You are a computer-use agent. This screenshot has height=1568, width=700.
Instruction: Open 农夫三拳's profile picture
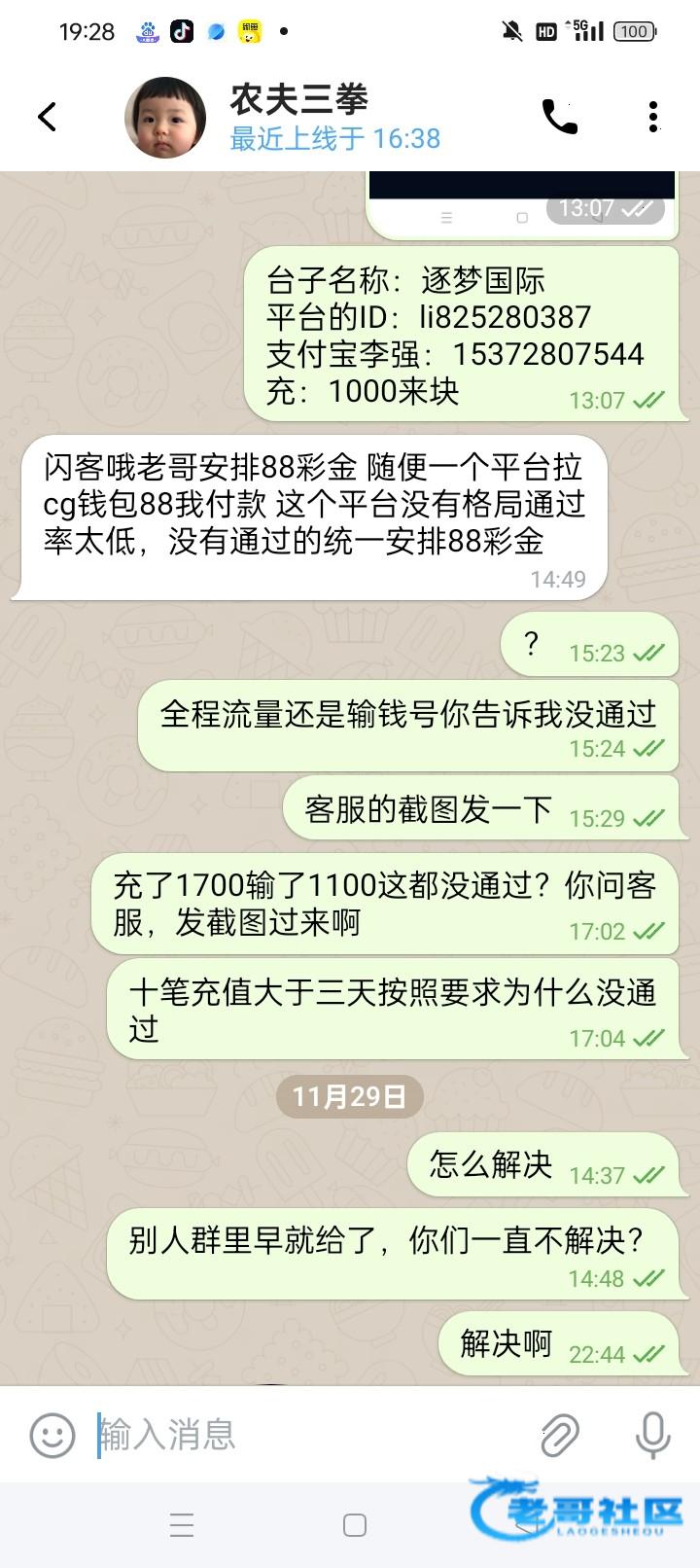(165, 118)
